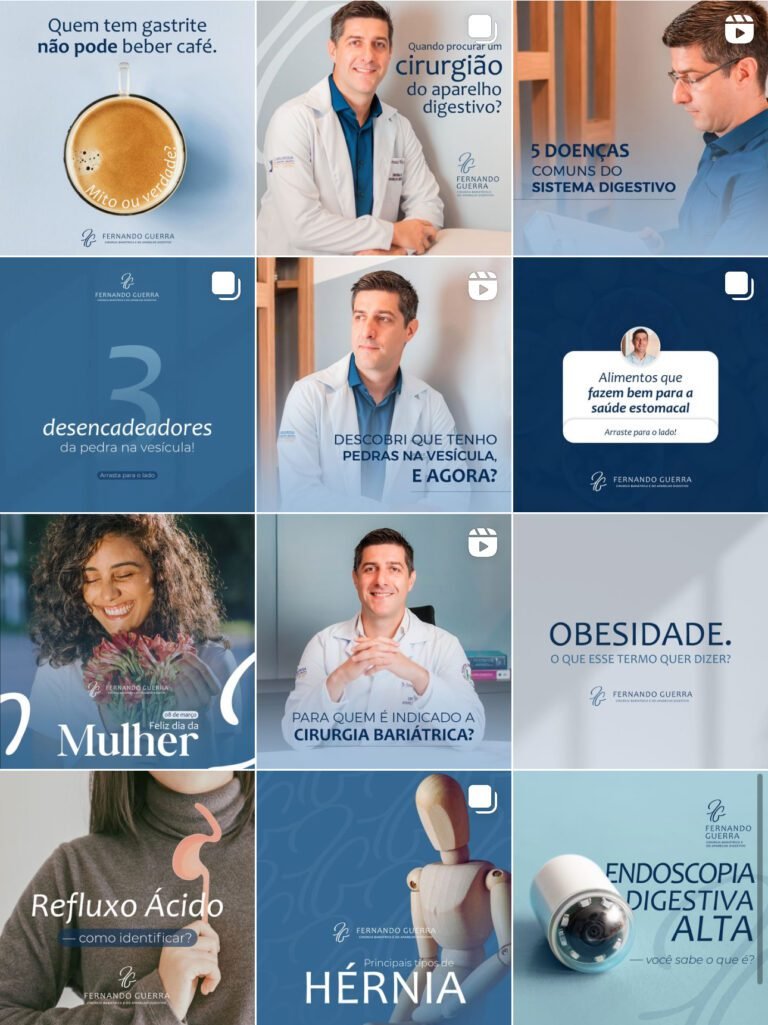Open the 'Alimentos que fazem bem' carousel post
768x1025 pixels.
(640, 385)
